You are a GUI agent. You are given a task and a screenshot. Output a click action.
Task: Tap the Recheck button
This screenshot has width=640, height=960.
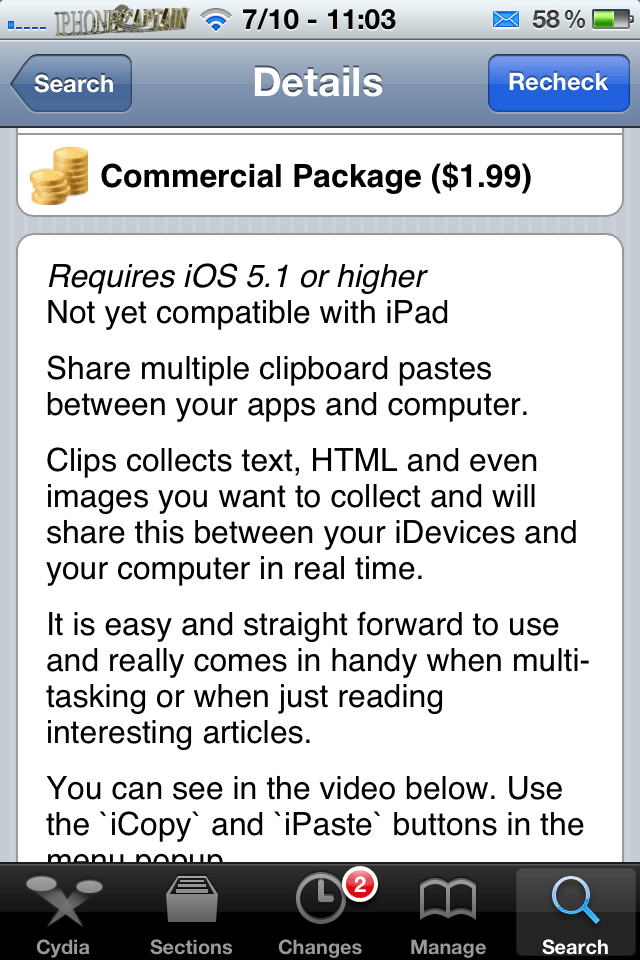[x=558, y=83]
